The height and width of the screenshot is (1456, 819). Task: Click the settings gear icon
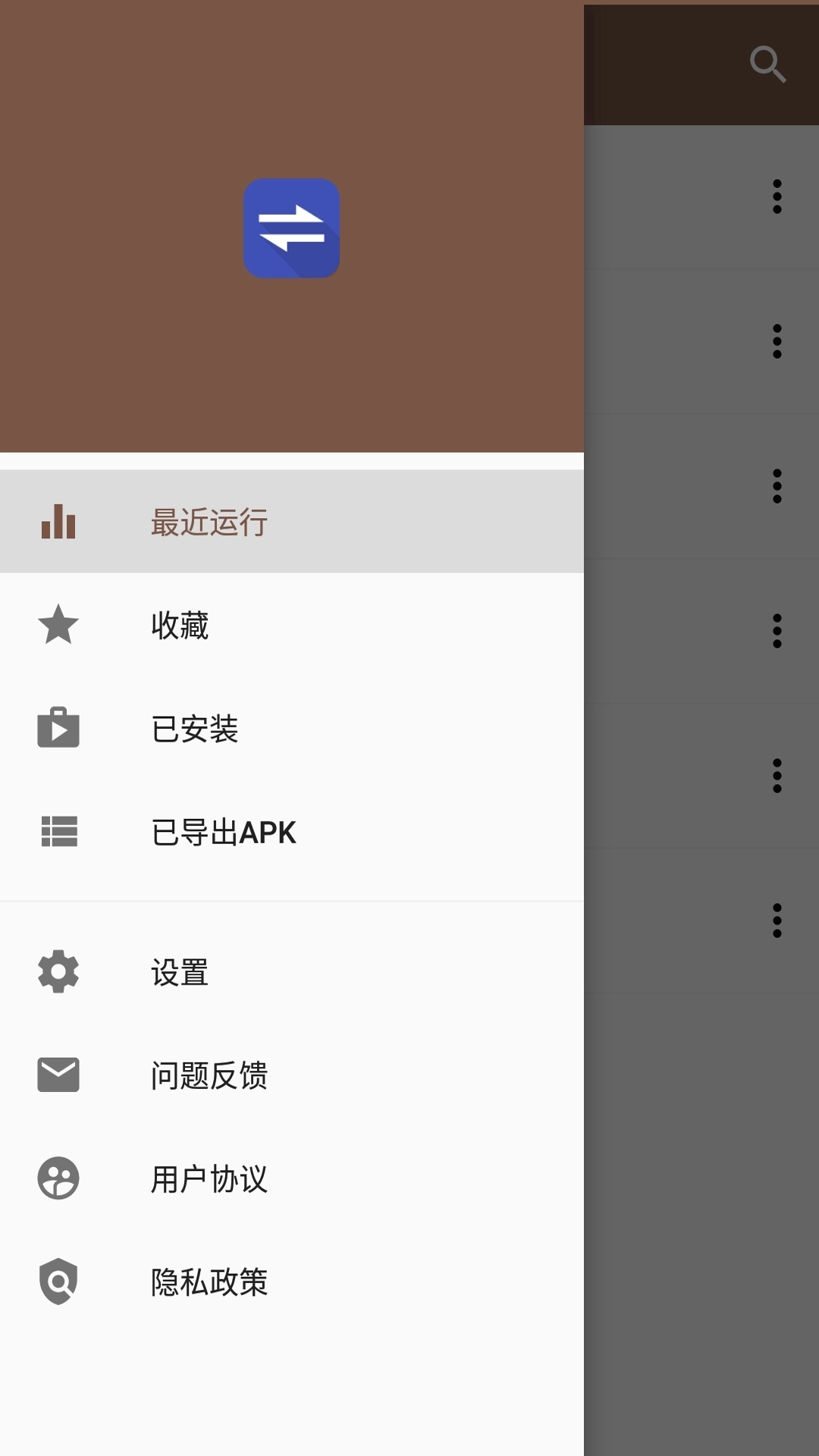(x=58, y=971)
